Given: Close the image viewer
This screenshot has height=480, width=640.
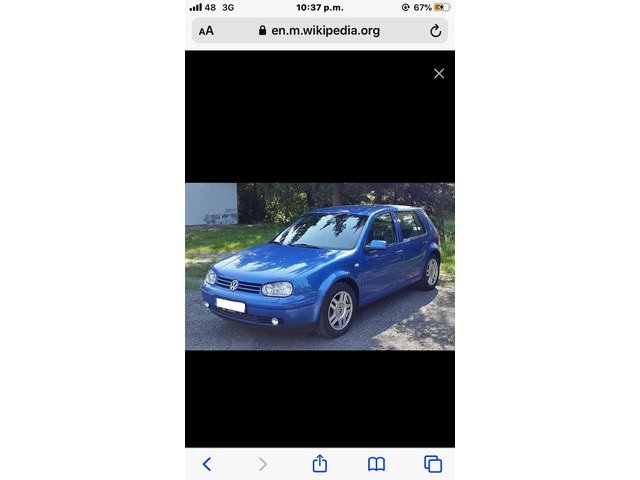Looking at the screenshot, I should pyautogui.click(x=438, y=73).
